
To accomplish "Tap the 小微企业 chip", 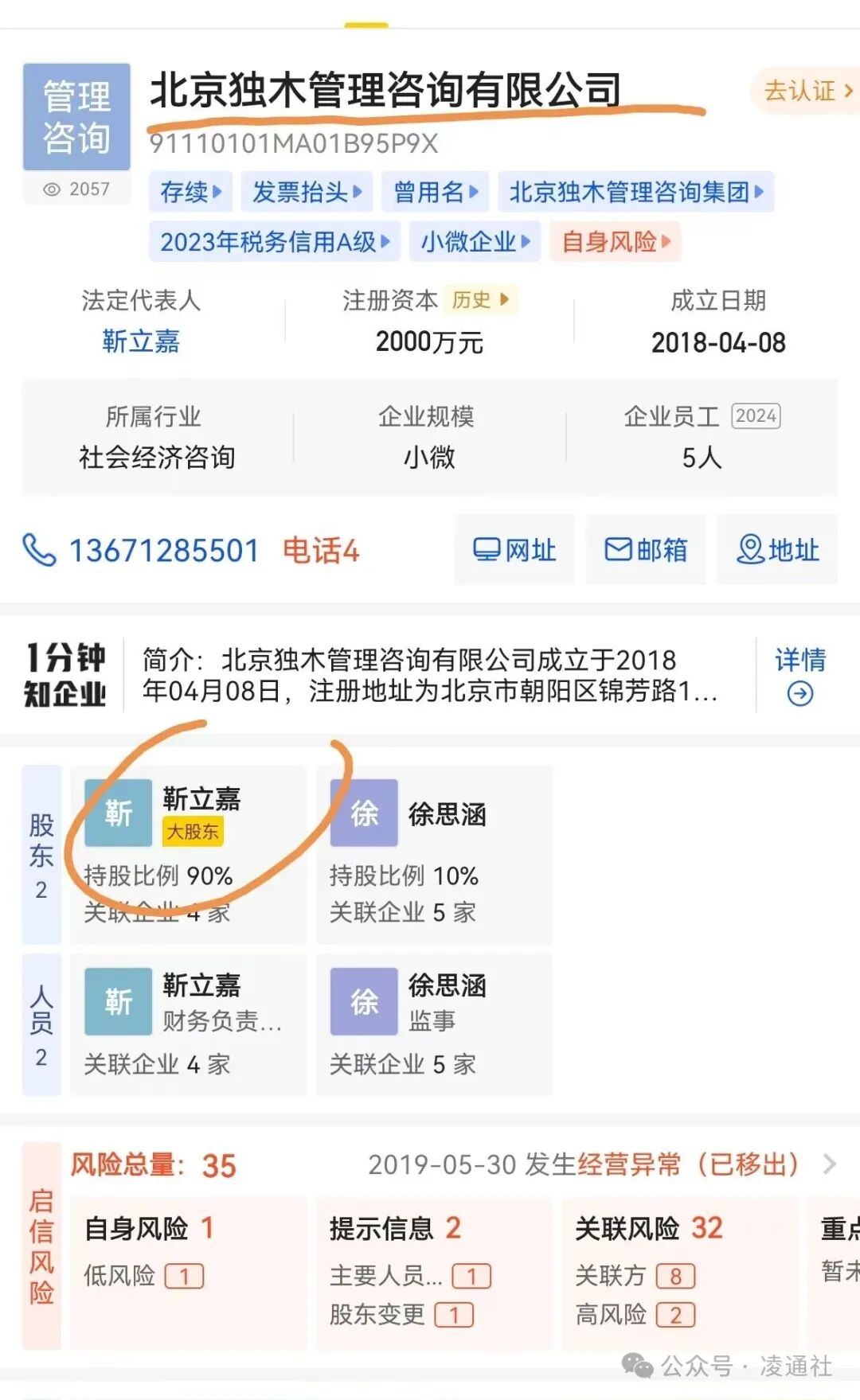I will coord(475,241).
